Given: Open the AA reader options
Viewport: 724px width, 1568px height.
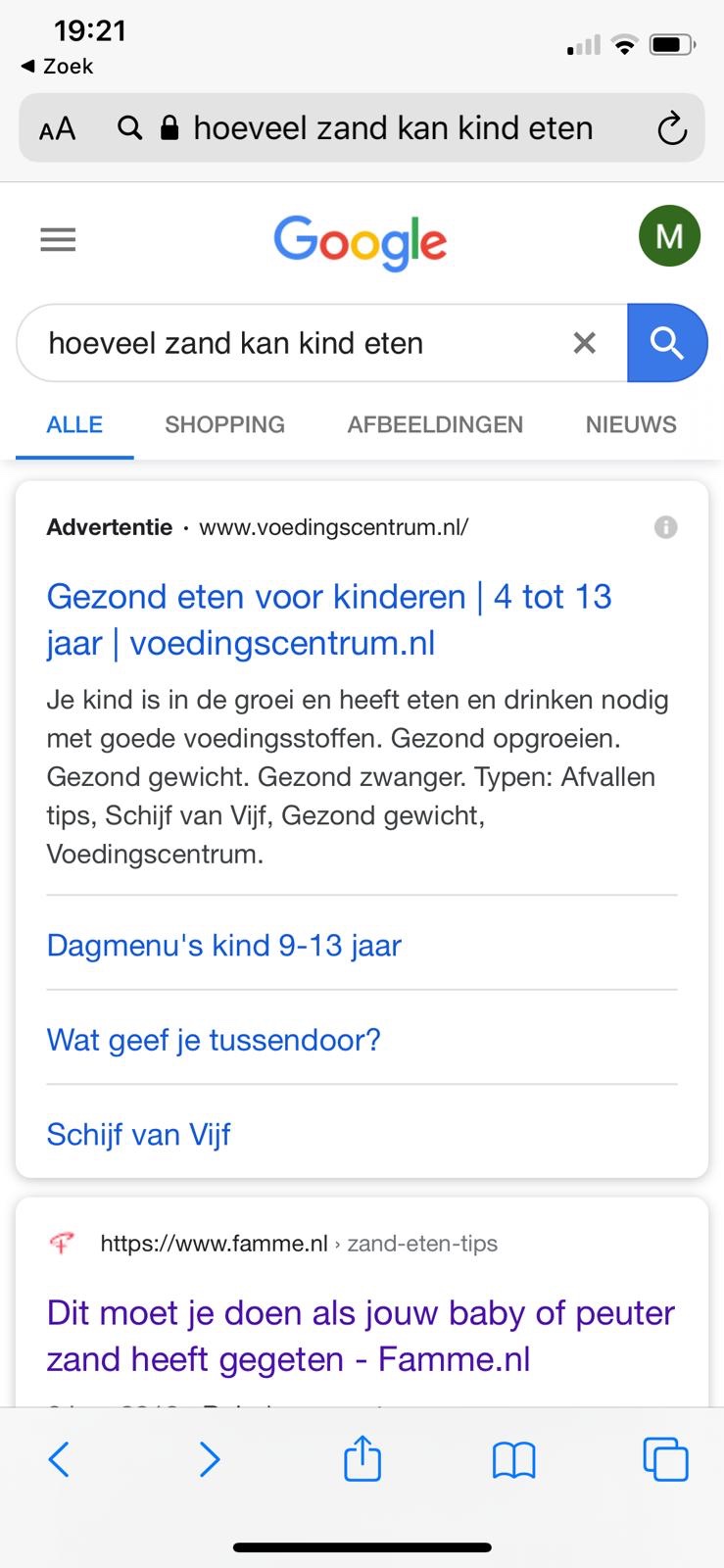Looking at the screenshot, I should click(57, 128).
